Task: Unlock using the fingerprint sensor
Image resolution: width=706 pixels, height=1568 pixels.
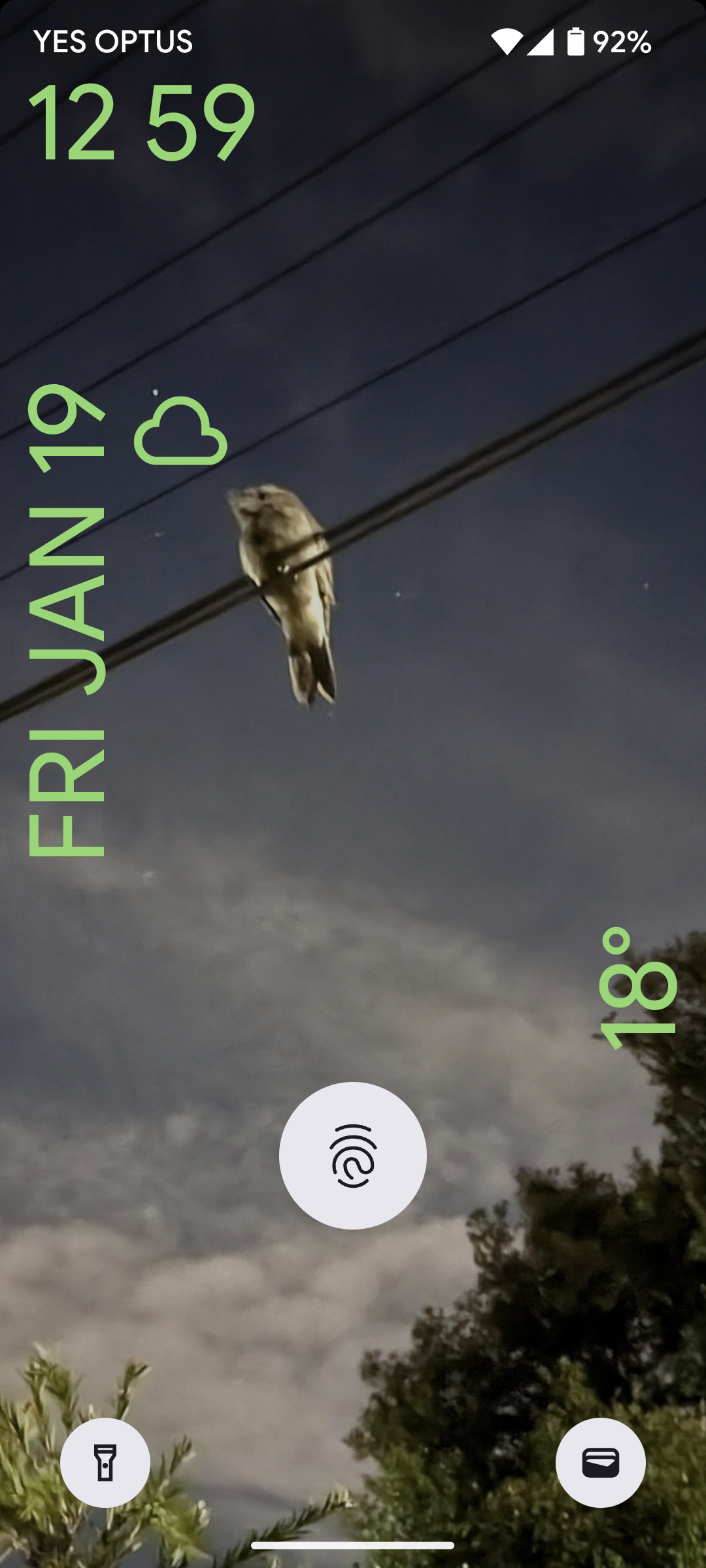Action: (x=353, y=1155)
